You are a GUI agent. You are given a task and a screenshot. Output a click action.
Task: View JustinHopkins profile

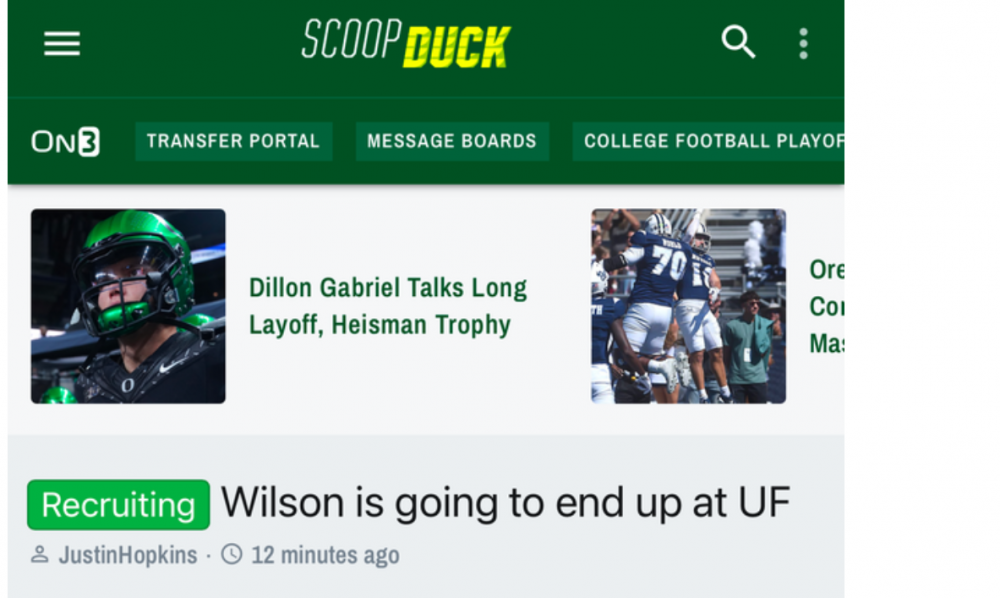coord(127,555)
